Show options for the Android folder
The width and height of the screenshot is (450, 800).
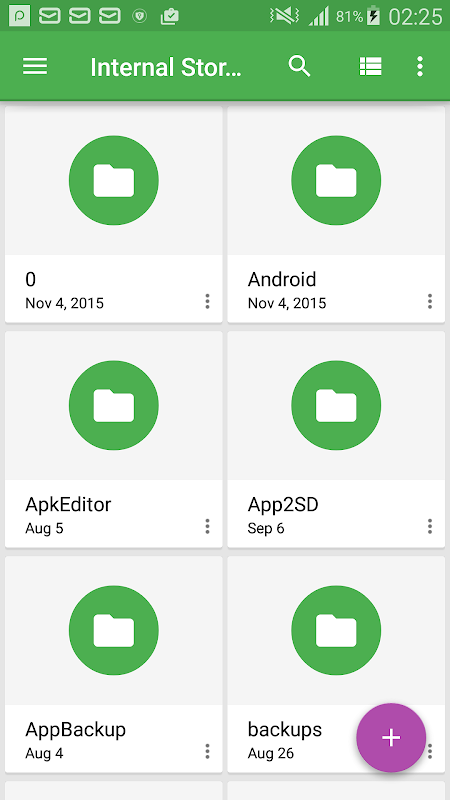pyautogui.click(x=430, y=302)
